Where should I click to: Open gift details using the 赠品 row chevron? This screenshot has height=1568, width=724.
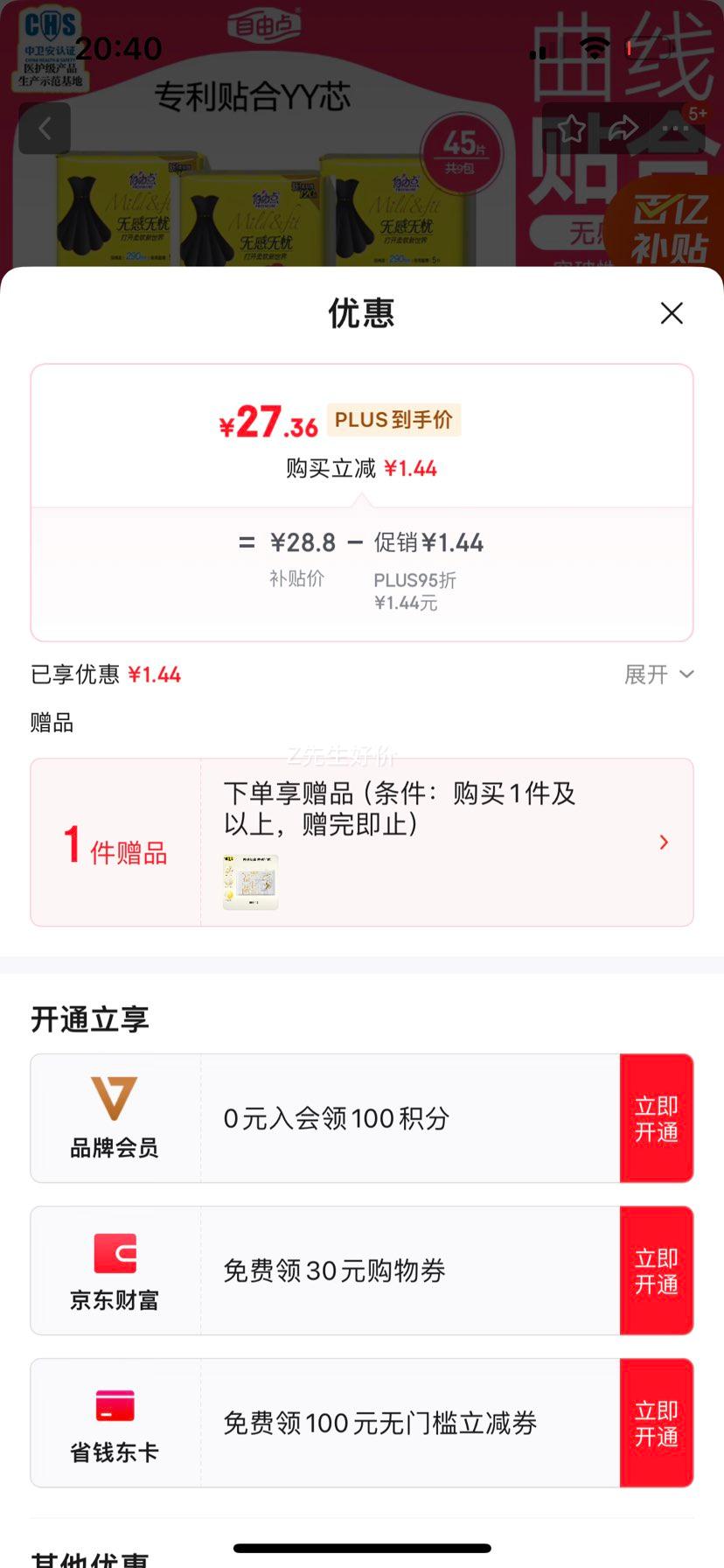click(663, 842)
